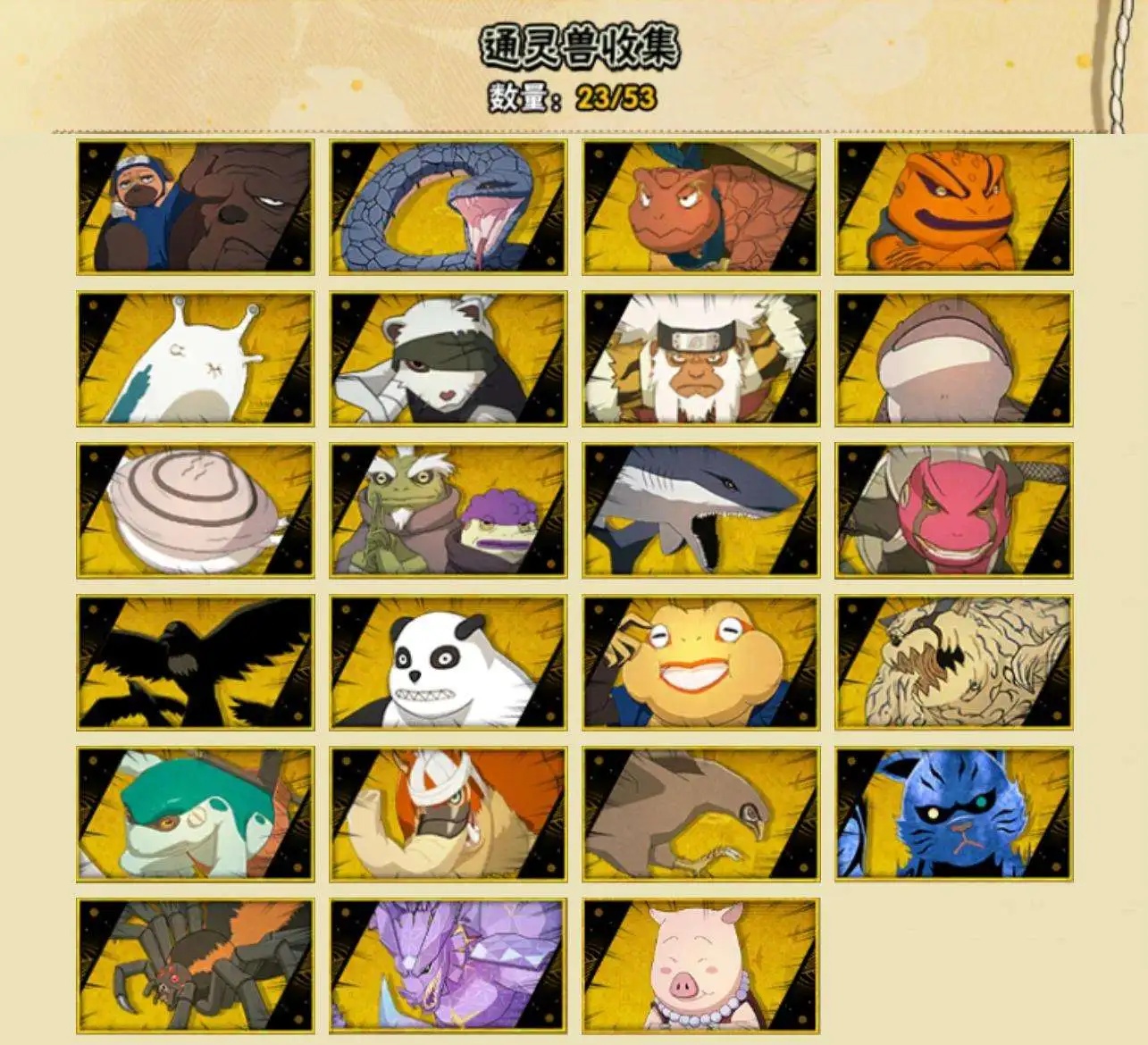The image size is (1148, 1045).
Task: Open the ninja dog Pakkun card
Action: click(195, 207)
